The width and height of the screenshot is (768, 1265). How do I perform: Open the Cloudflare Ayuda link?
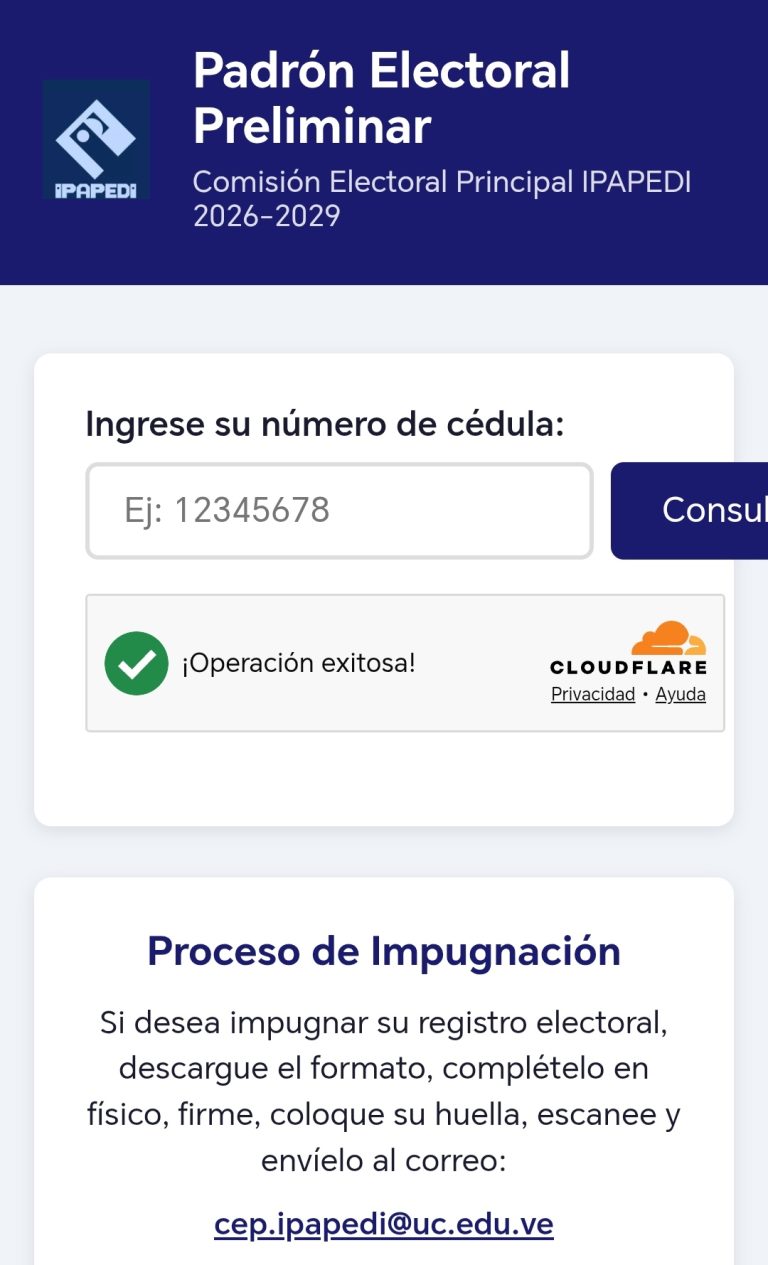[x=680, y=694]
